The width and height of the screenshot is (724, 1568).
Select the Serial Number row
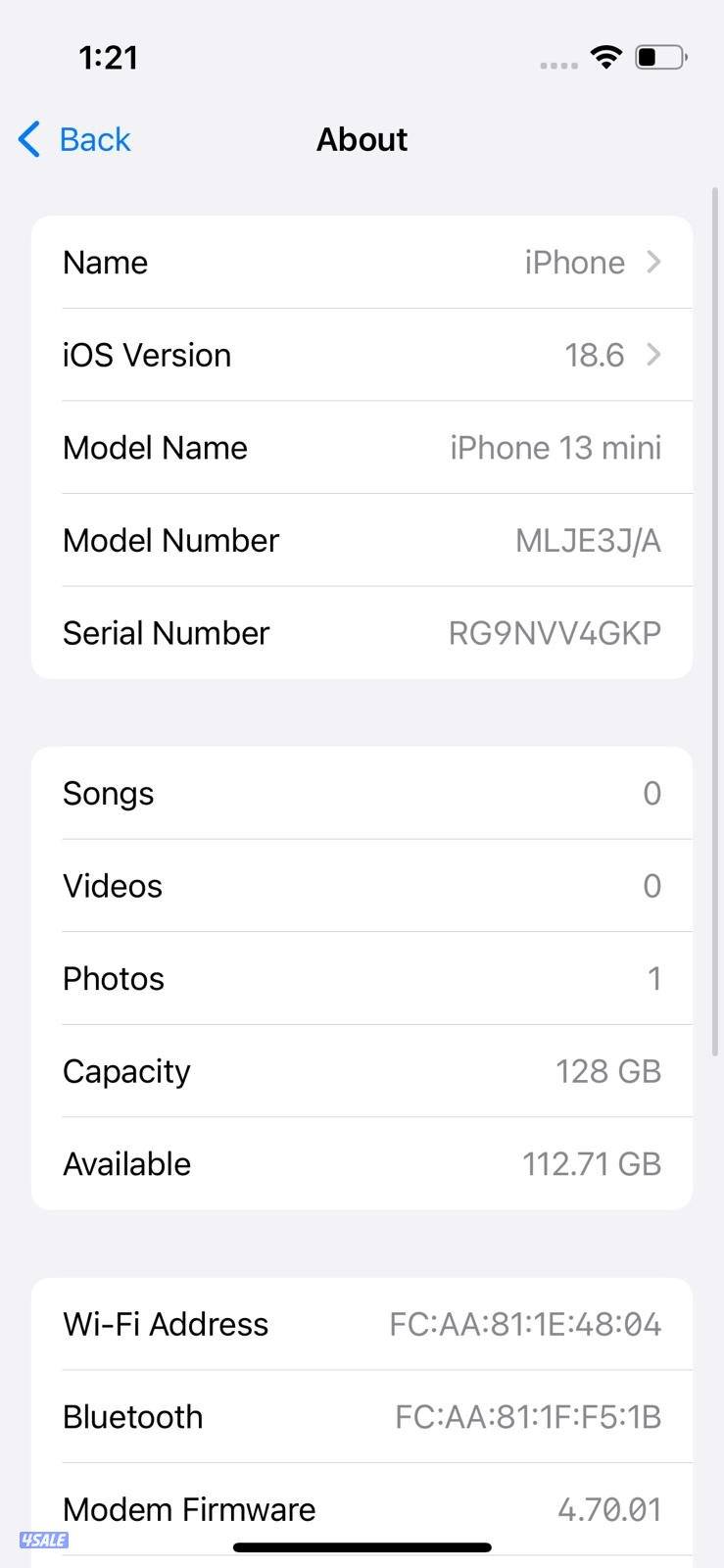(362, 632)
